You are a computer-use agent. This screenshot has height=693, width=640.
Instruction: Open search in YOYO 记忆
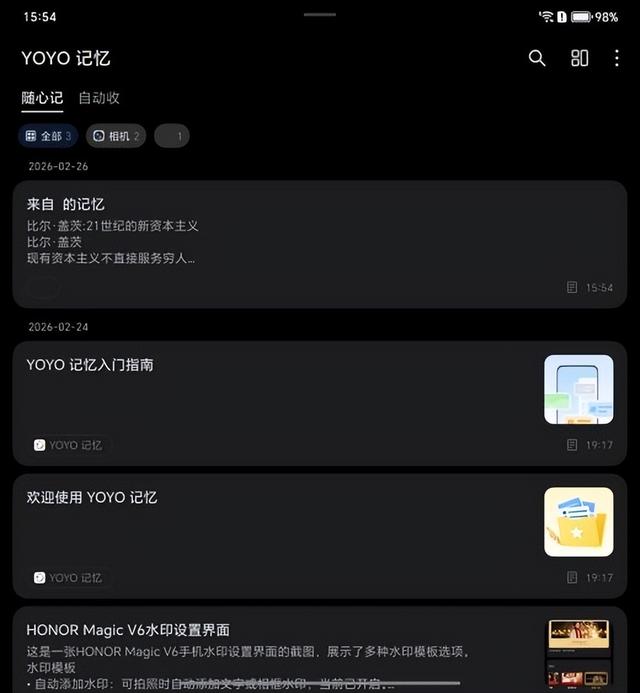click(x=537, y=58)
